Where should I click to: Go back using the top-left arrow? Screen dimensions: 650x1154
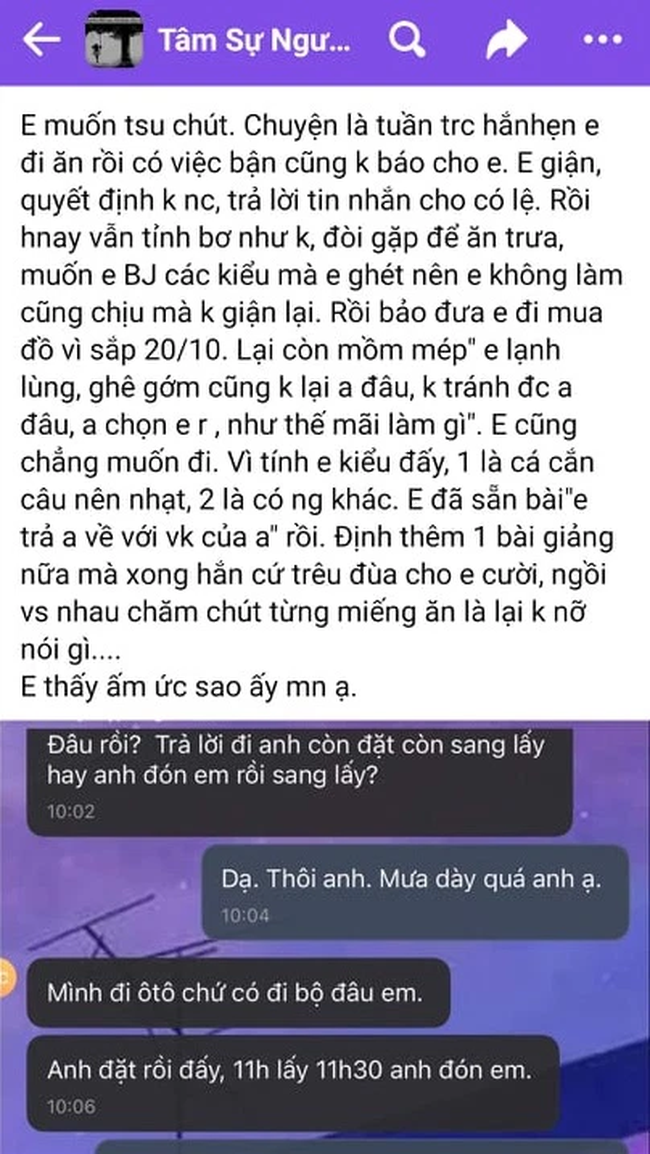[41, 40]
